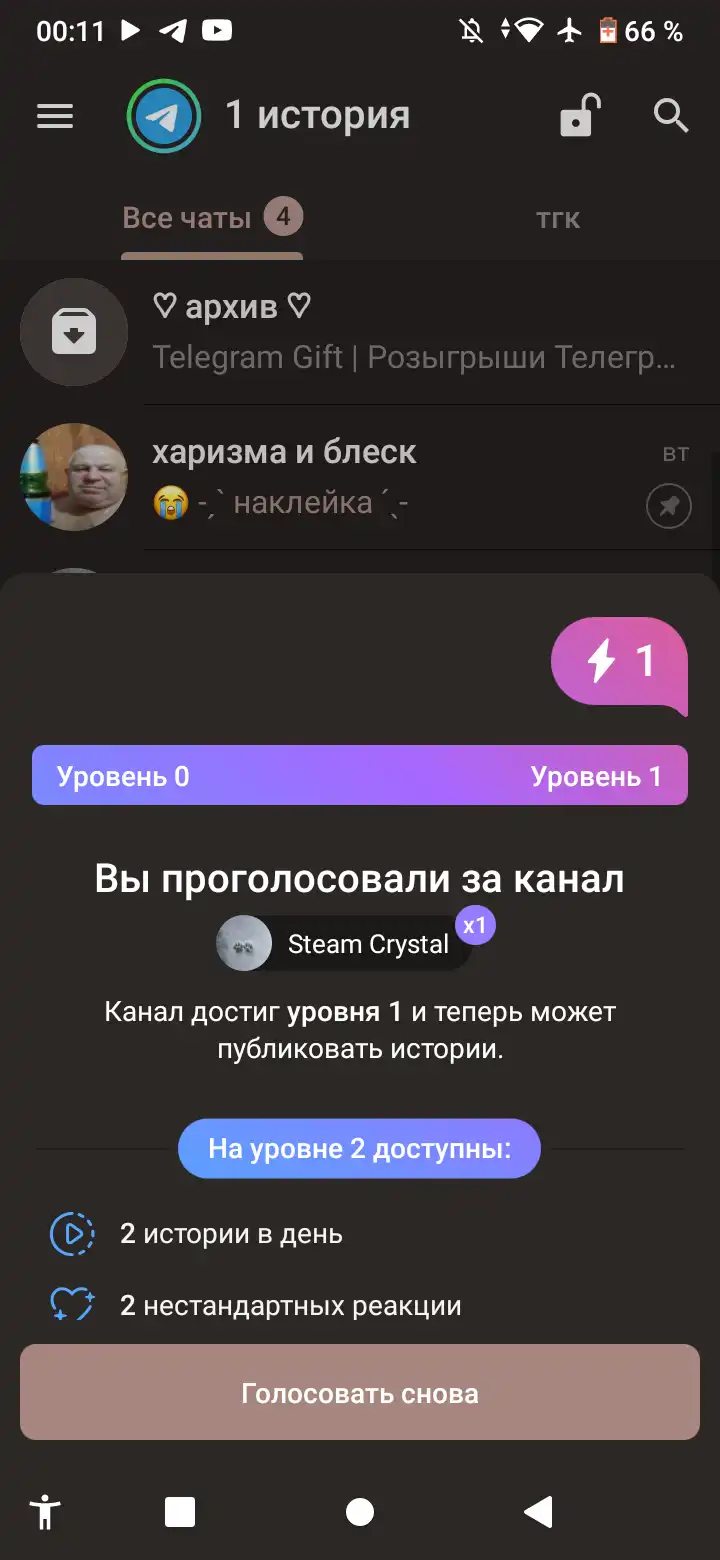Screen dimensions: 720x1560
Task: Select the Все чаты tab
Action: (x=212, y=218)
